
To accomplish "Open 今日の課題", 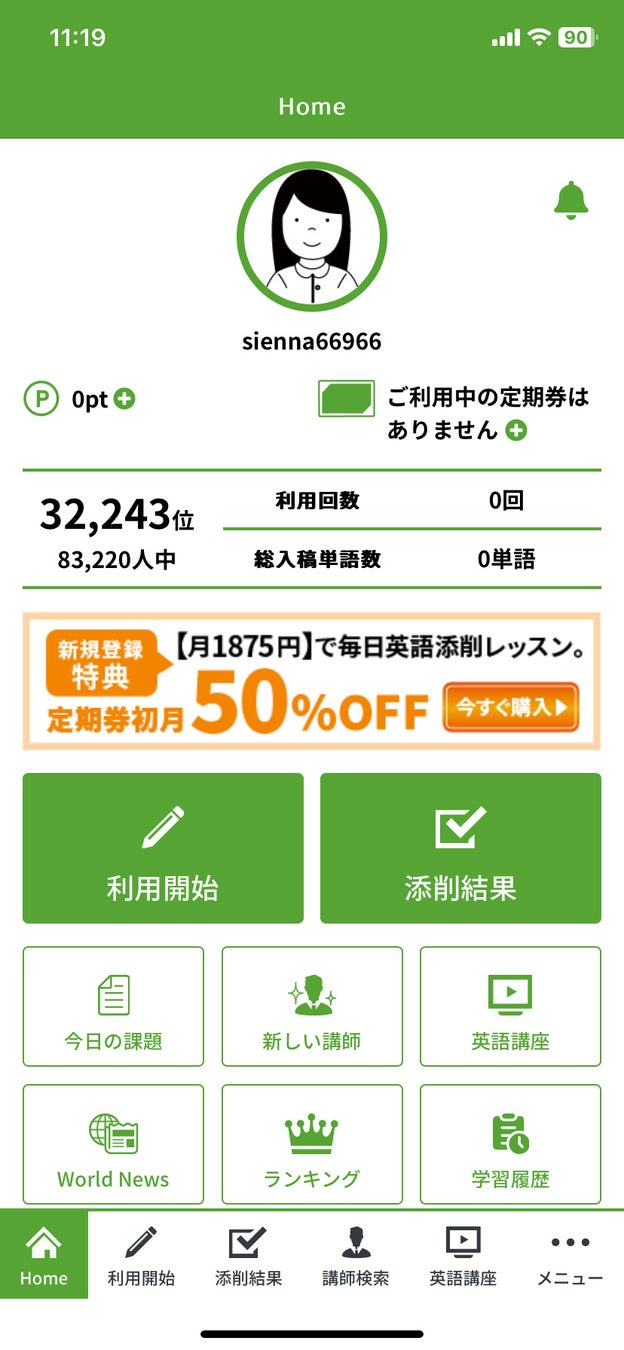I will click(x=113, y=1006).
